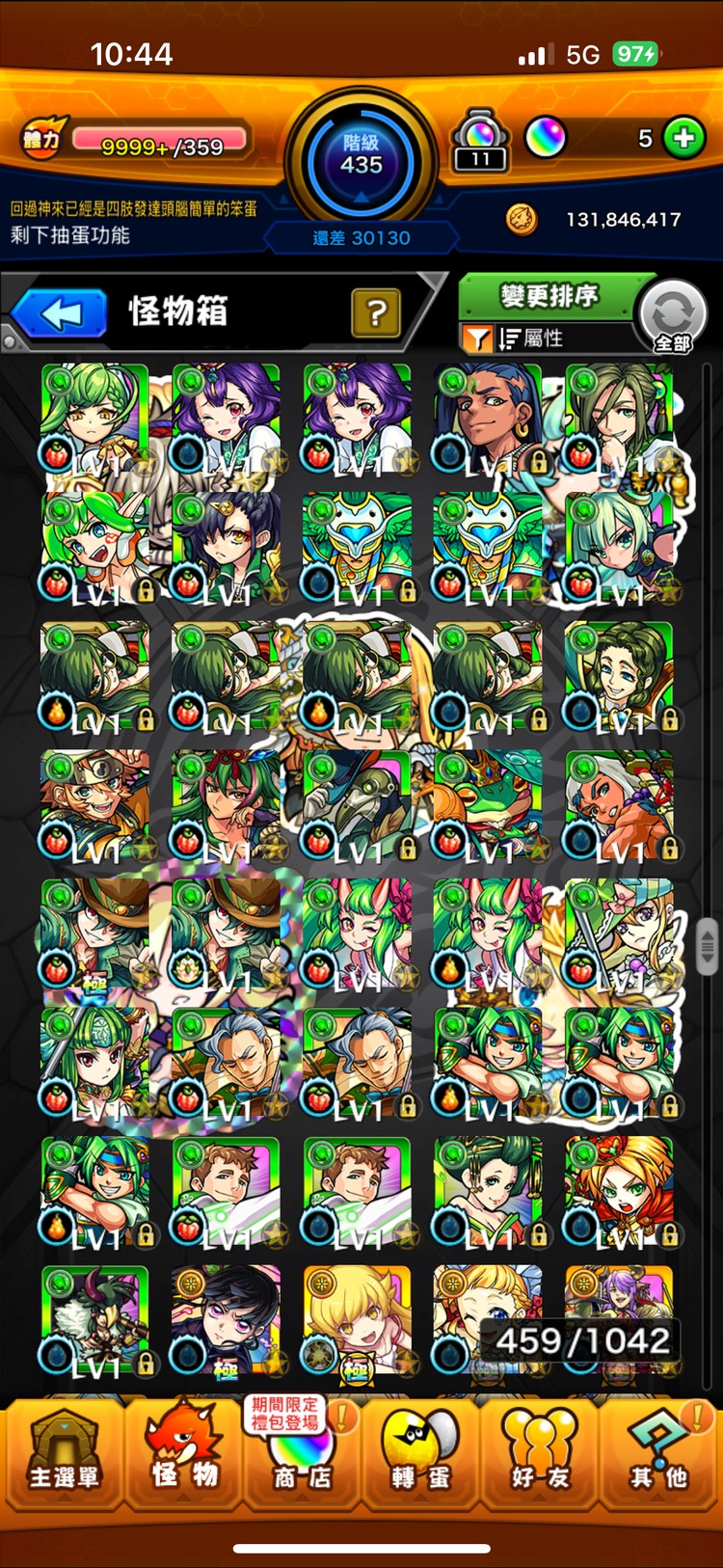Open the 轉蛋 gacha tab
Screen dimensions: 723x1568
[x=420, y=1453]
